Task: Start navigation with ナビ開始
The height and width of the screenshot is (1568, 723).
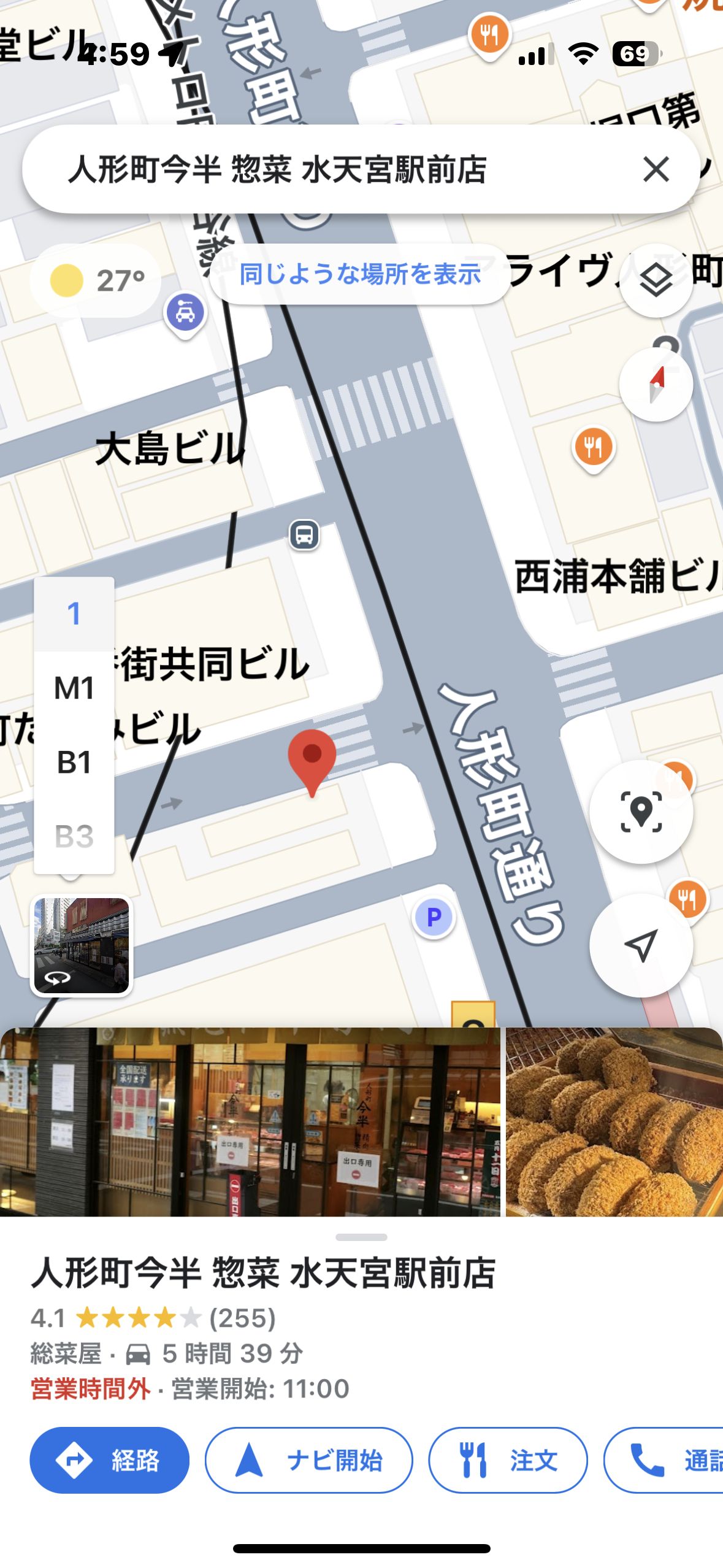Action: click(308, 1460)
